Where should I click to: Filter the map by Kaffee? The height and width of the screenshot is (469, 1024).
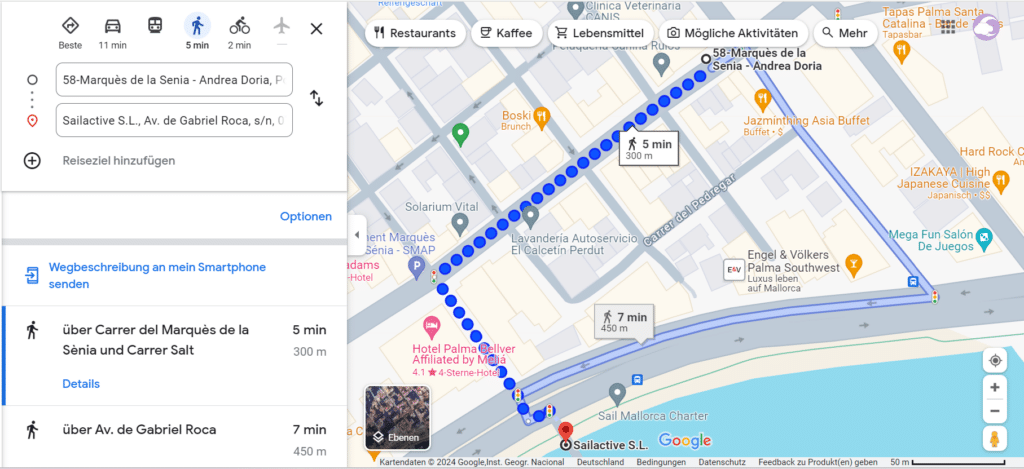point(506,33)
